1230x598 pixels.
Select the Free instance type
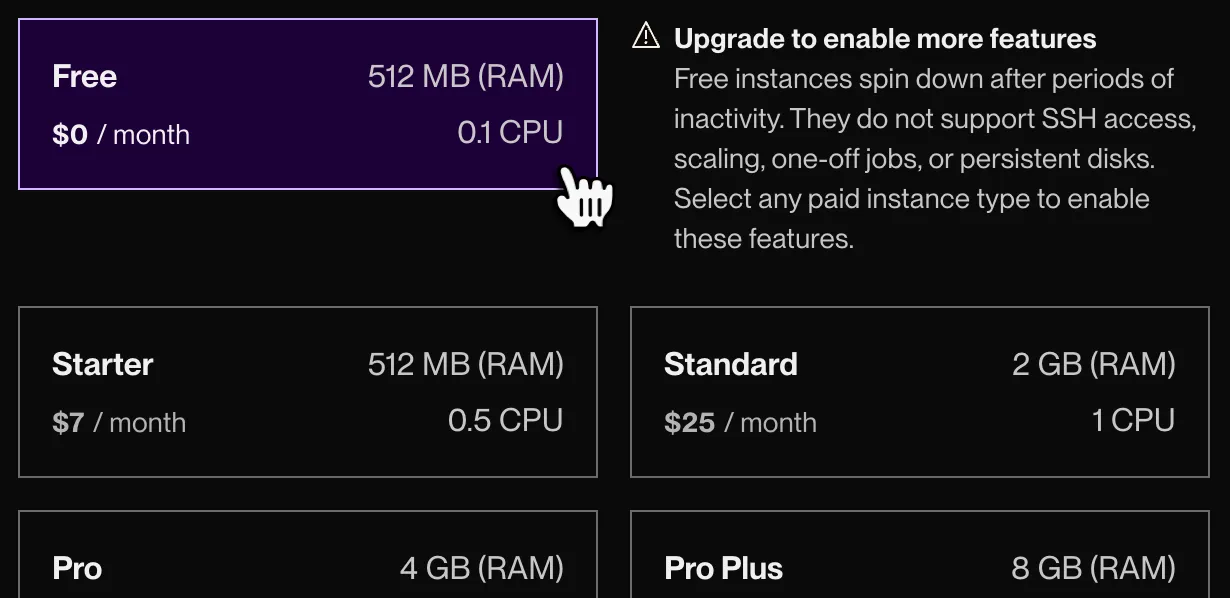click(307, 104)
